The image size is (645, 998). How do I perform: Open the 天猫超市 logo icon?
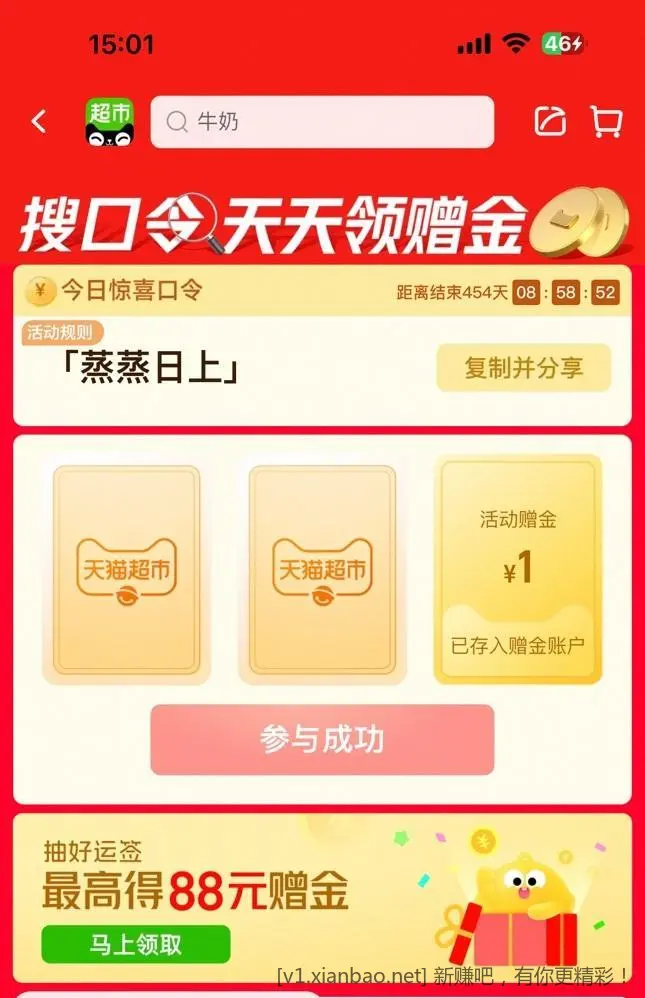pyautogui.click(x=109, y=123)
